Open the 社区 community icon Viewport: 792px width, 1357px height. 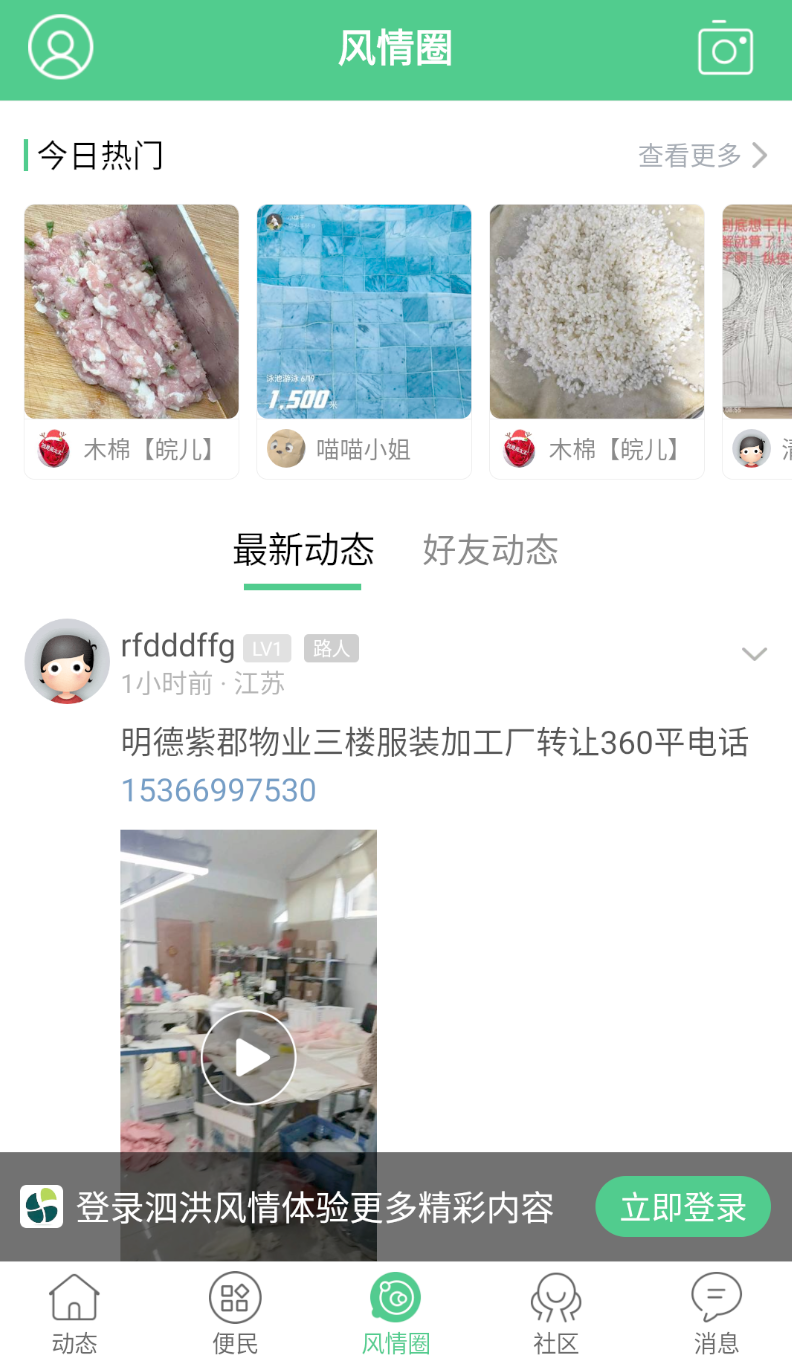pyautogui.click(x=555, y=1310)
